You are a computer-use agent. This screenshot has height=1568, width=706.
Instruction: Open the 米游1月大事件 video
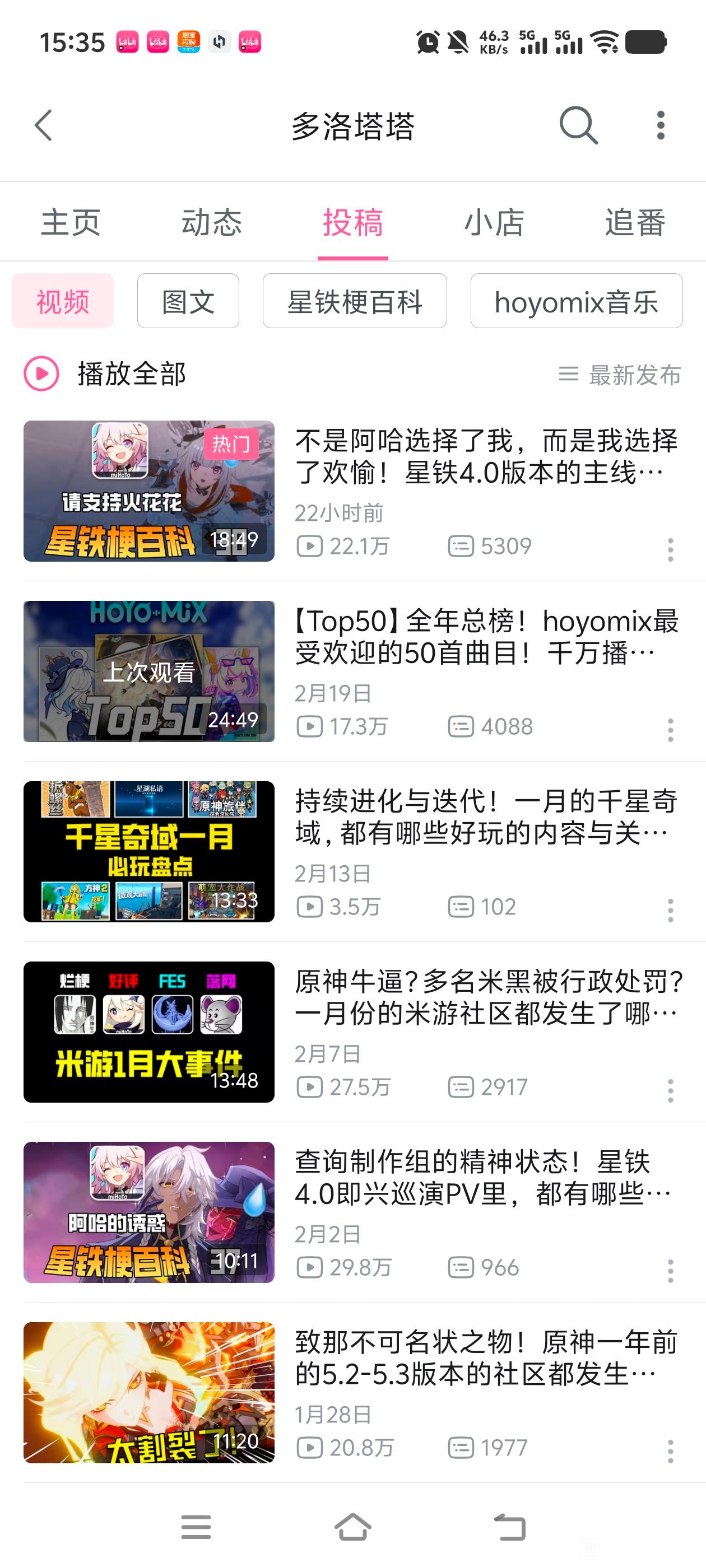tap(148, 1032)
